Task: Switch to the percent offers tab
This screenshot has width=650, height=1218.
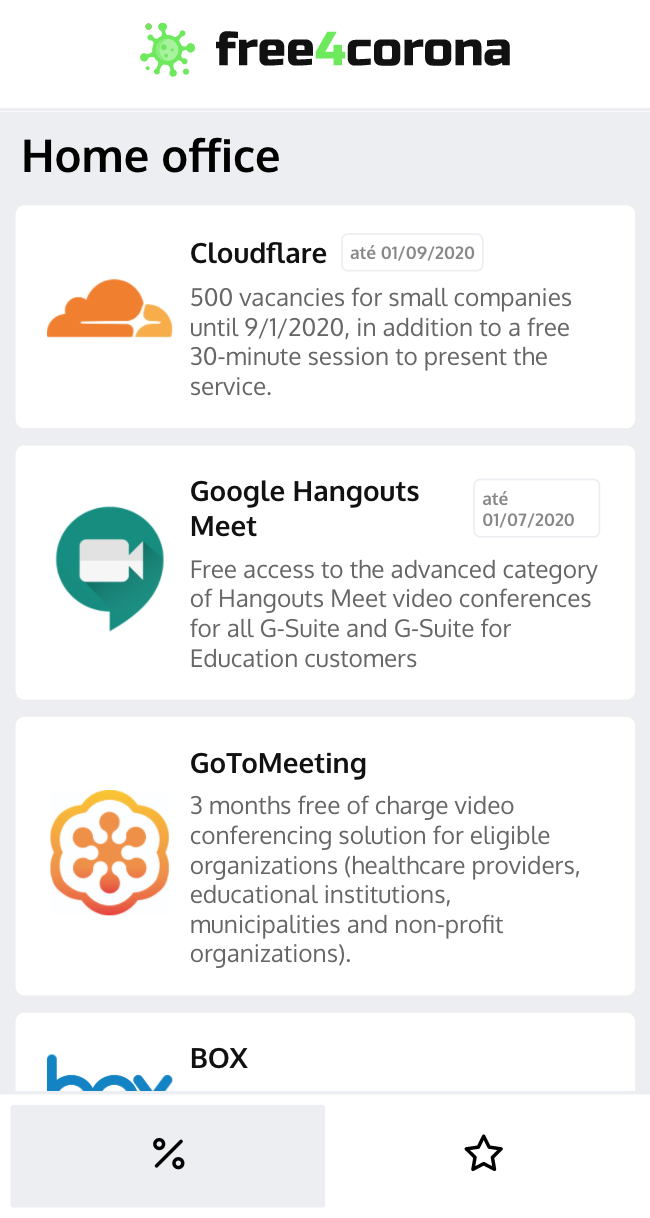Action: 168,1155
